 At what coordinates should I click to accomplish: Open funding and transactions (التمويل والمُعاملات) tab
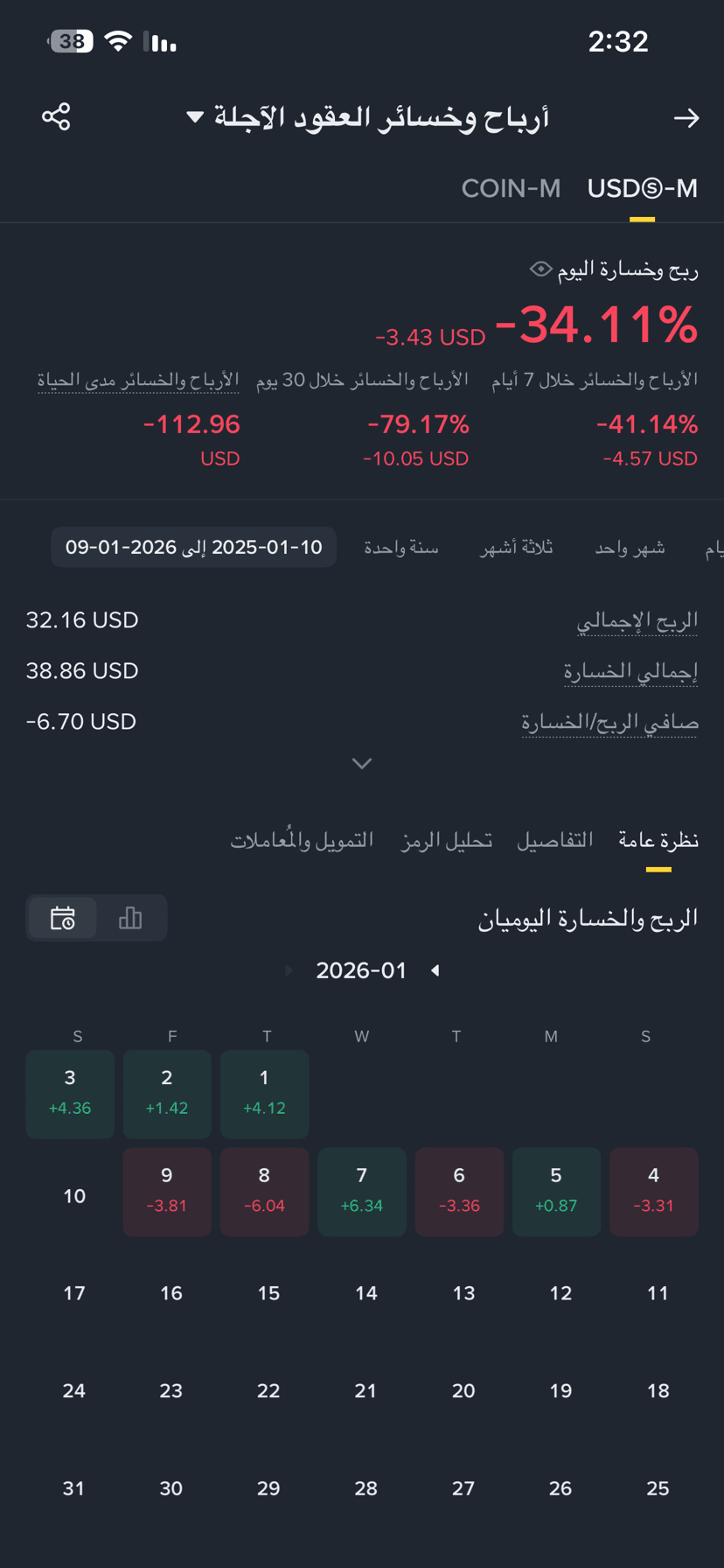302,840
